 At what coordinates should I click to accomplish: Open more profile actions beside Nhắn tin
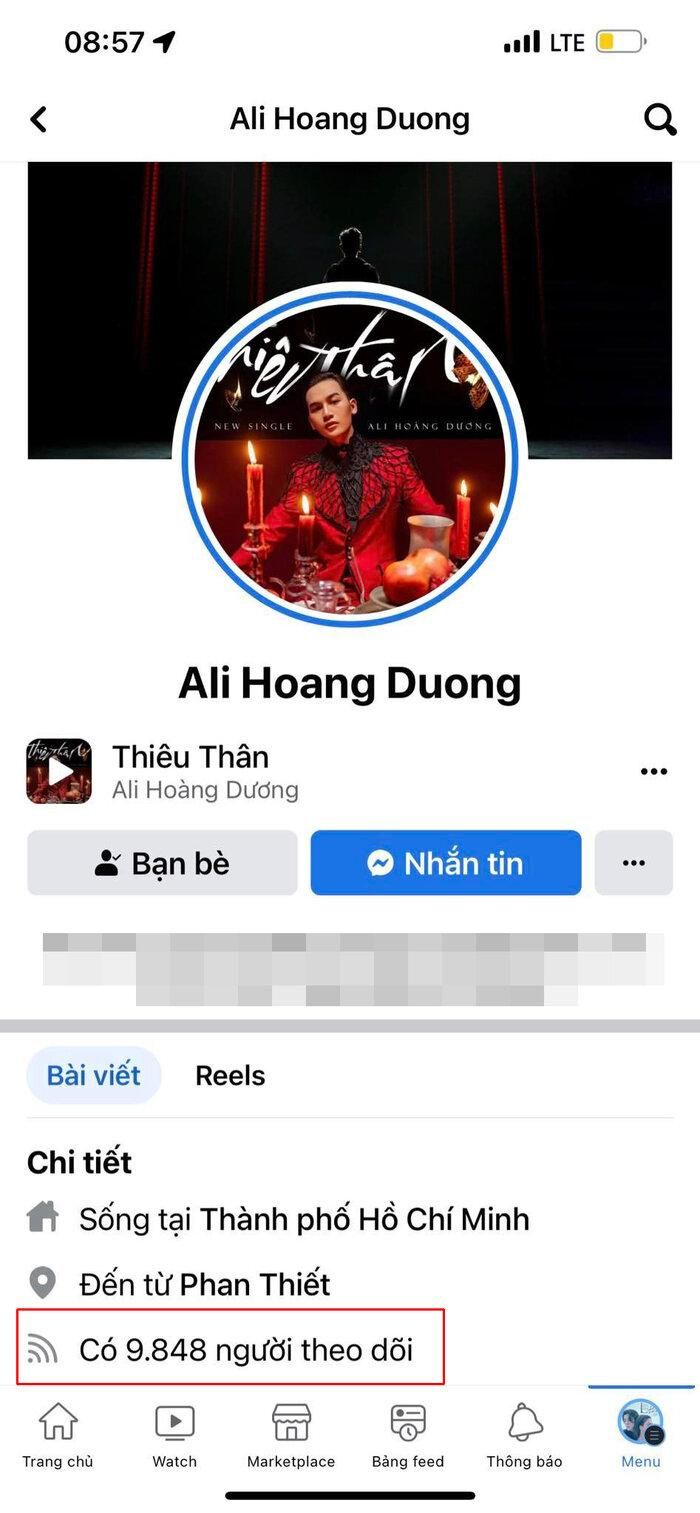click(x=634, y=863)
